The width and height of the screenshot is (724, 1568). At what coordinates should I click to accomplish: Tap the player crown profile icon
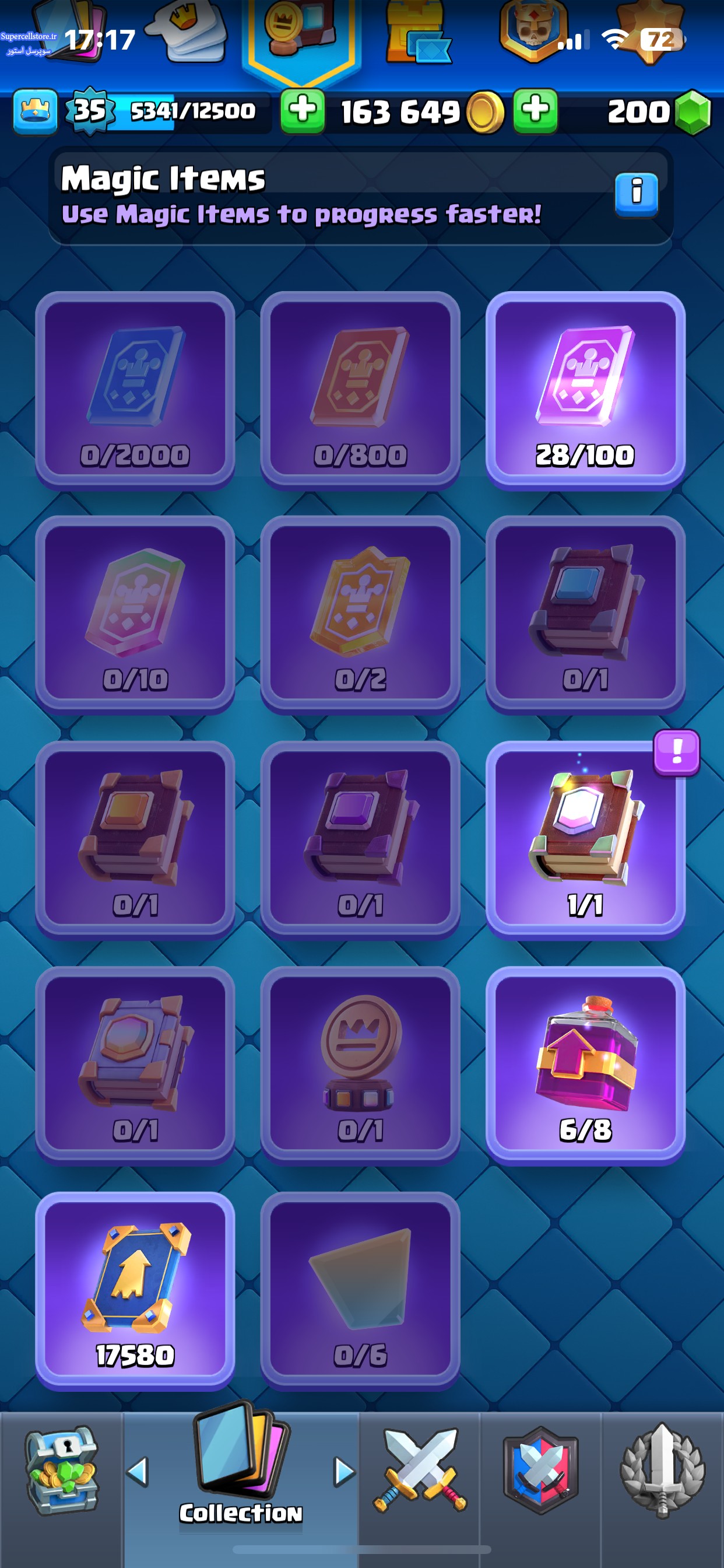pyautogui.click(x=36, y=111)
